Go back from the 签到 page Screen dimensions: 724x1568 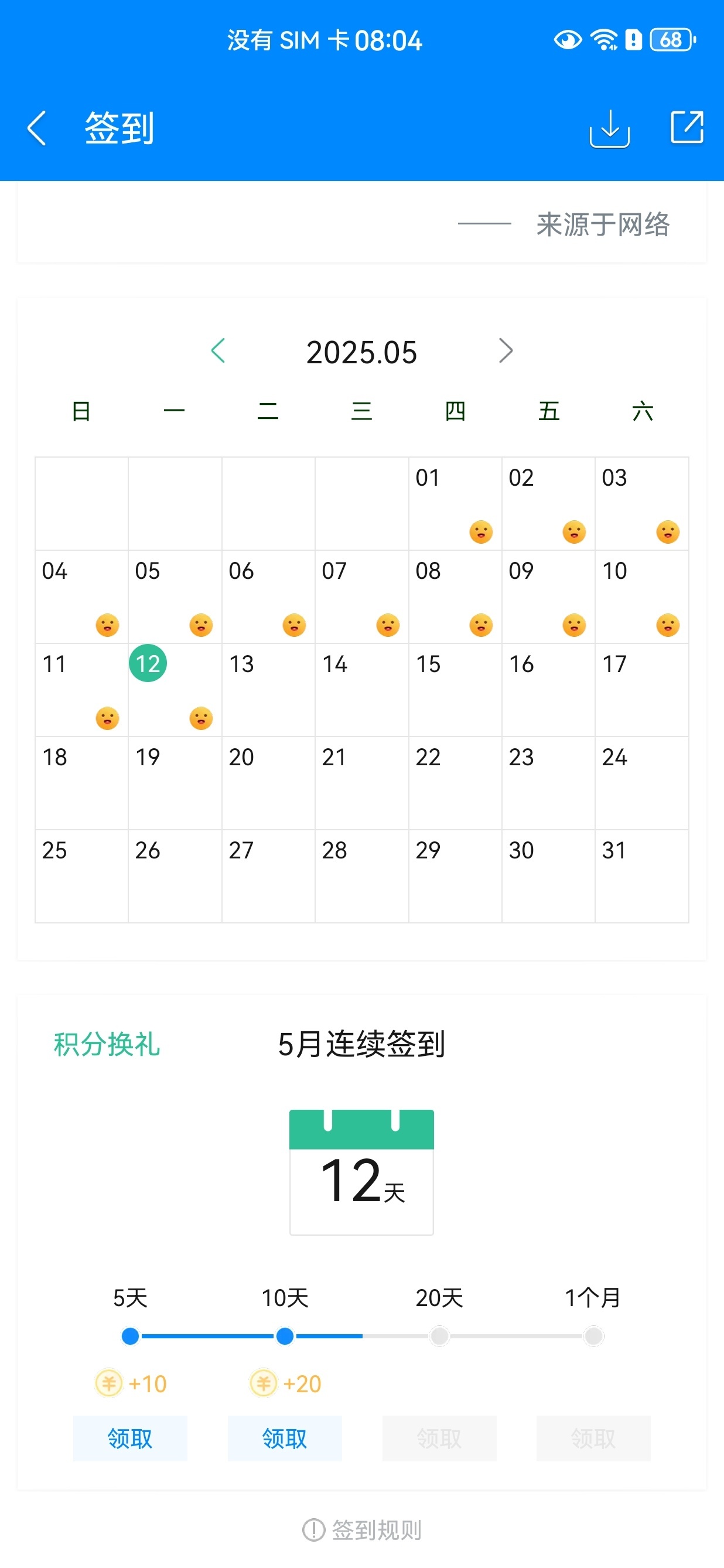(x=37, y=128)
